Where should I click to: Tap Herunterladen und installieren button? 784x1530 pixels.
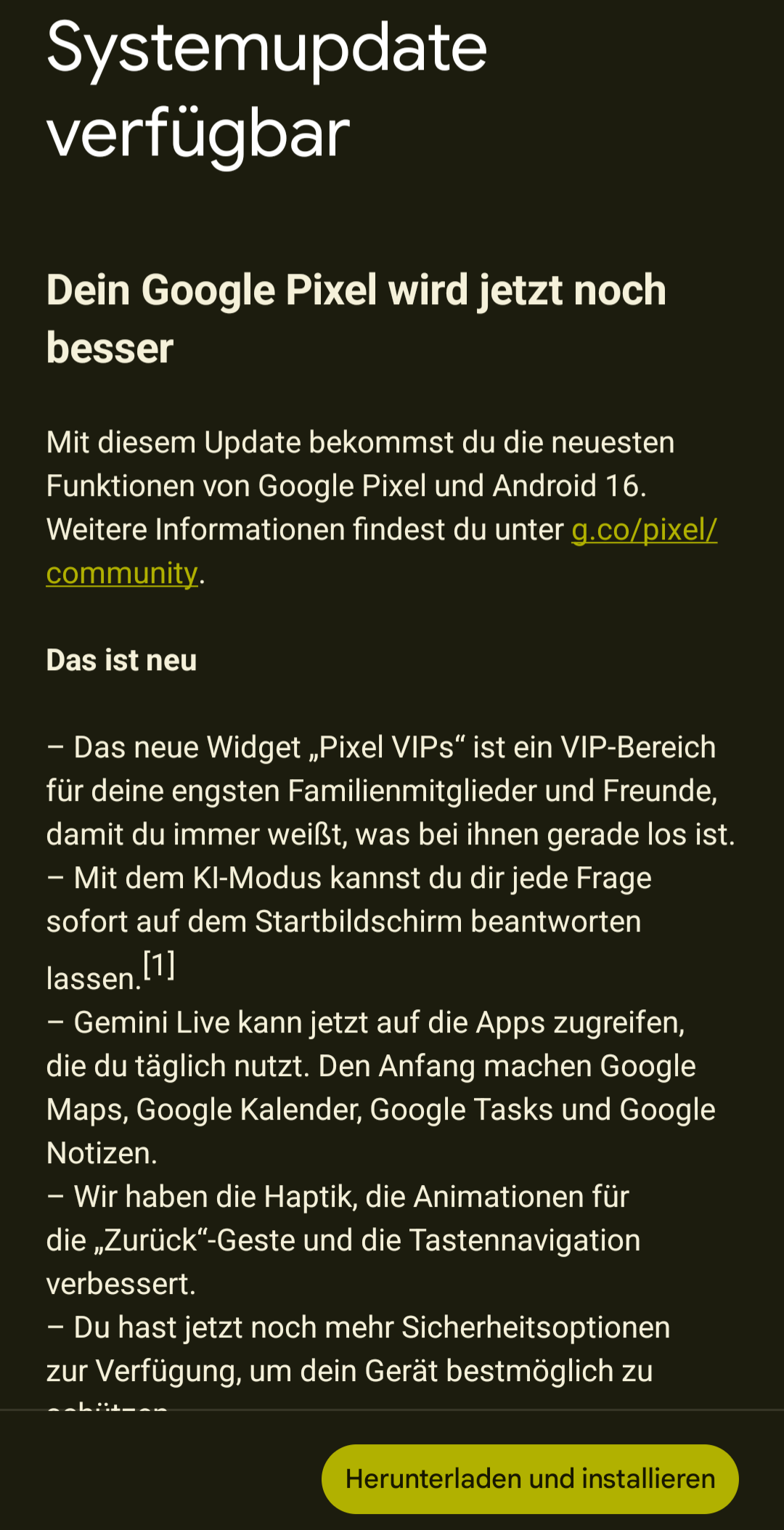click(530, 1478)
